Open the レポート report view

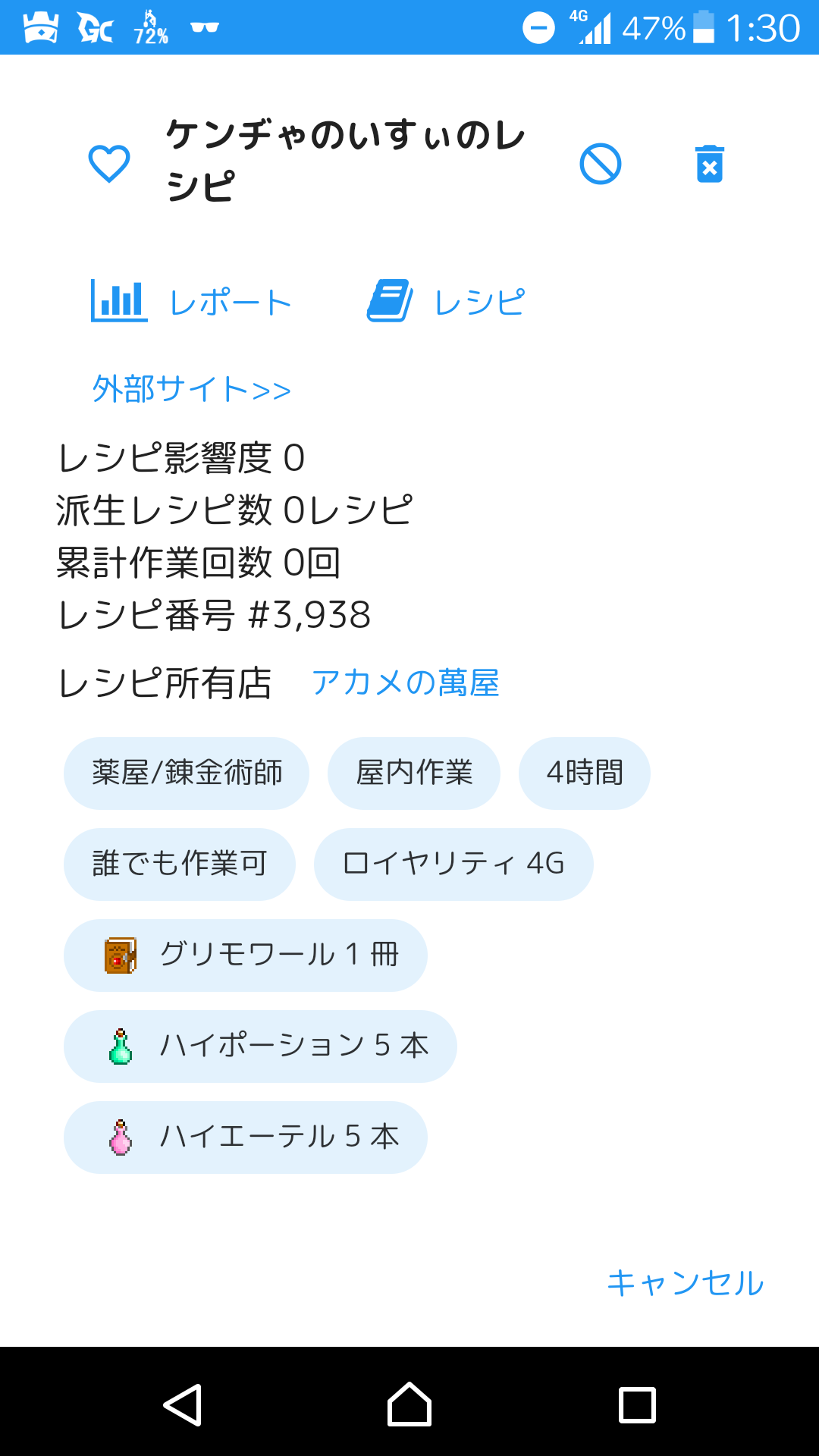191,301
